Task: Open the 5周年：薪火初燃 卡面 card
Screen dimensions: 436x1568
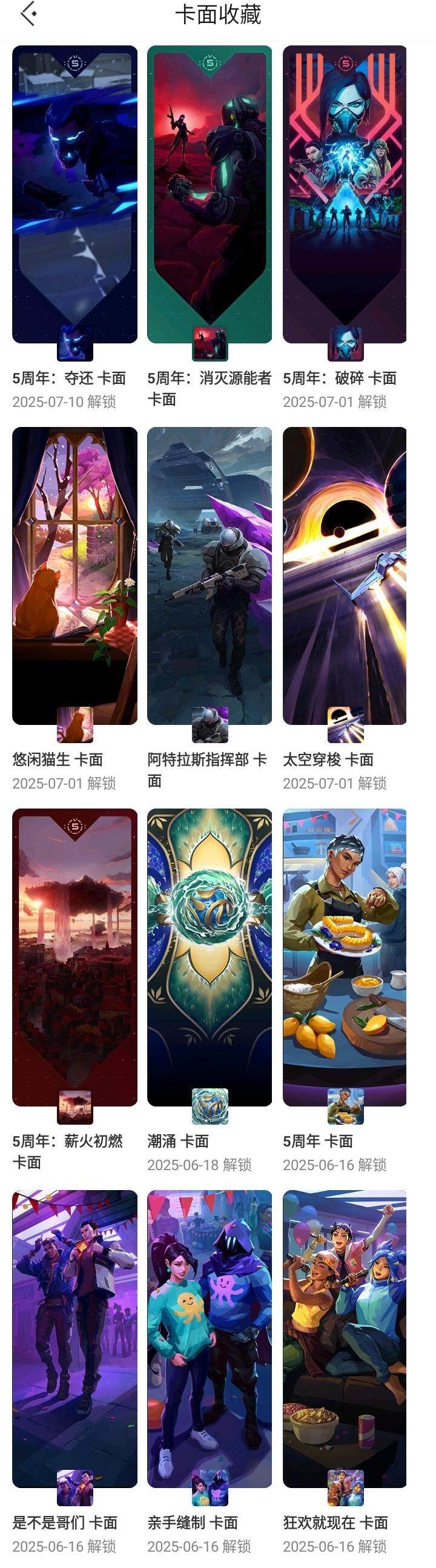Action: (x=74, y=957)
